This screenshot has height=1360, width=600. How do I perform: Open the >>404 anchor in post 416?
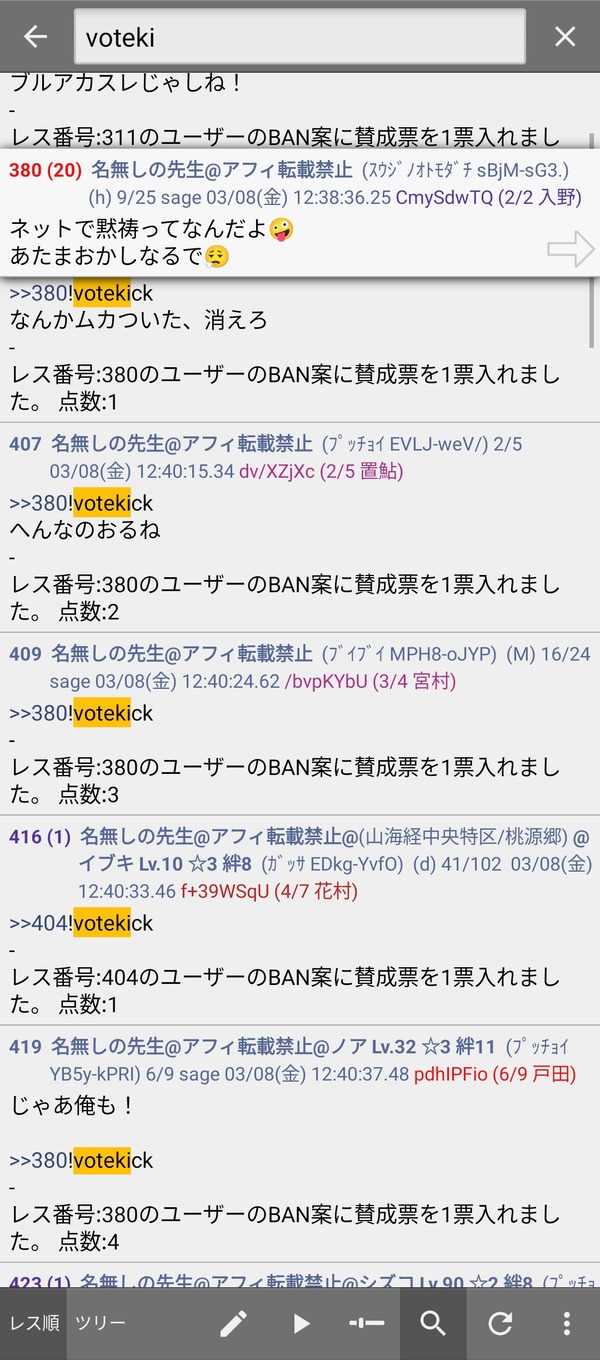click(40, 923)
